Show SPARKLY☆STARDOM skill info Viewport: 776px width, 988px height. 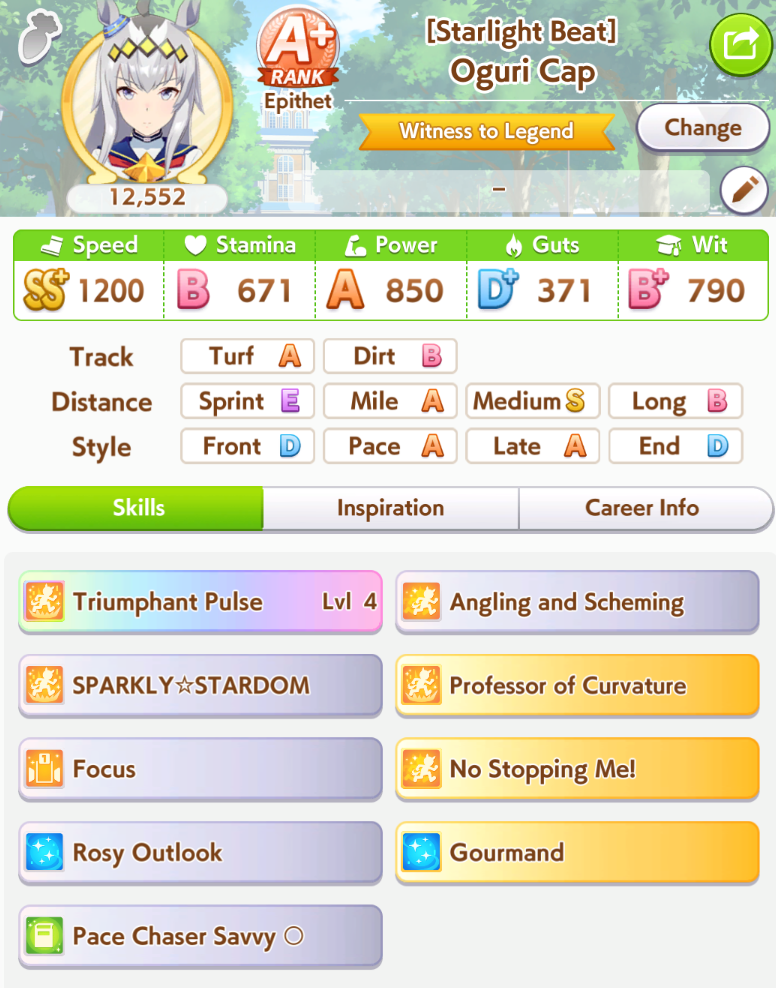tap(200, 686)
